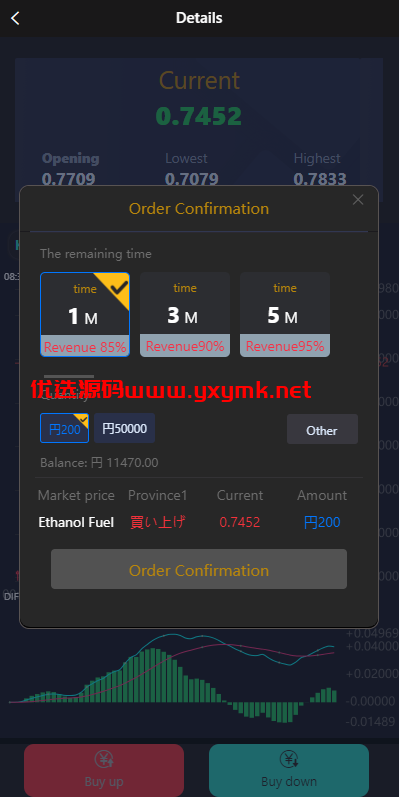
Task: Go back from Details screen
Action: click(x=15, y=18)
